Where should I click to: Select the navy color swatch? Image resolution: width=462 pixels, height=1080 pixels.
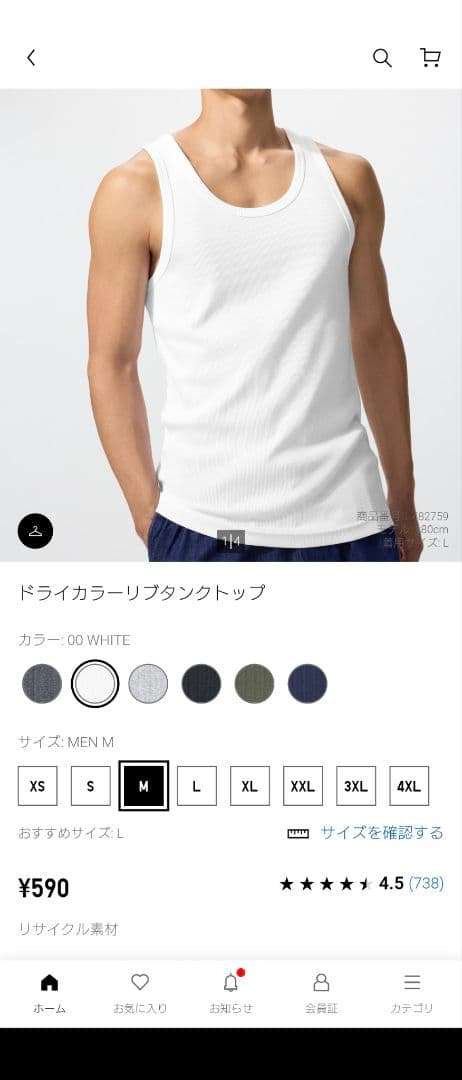(x=307, y=683)
